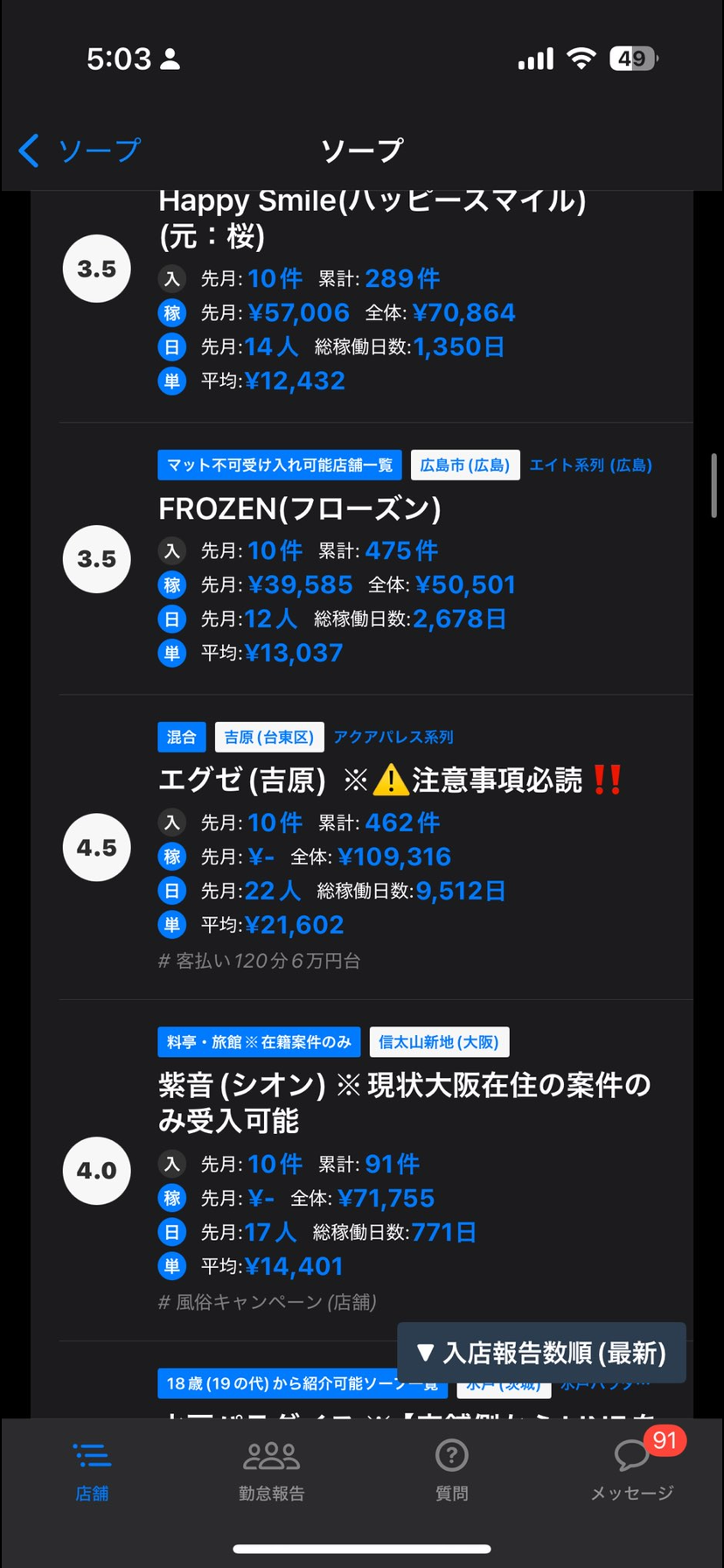Screen dimensions: 724x1568
Task: Select the マット不可受け入れ可能店舗一覧 tag
Action: tap(280, 465)
